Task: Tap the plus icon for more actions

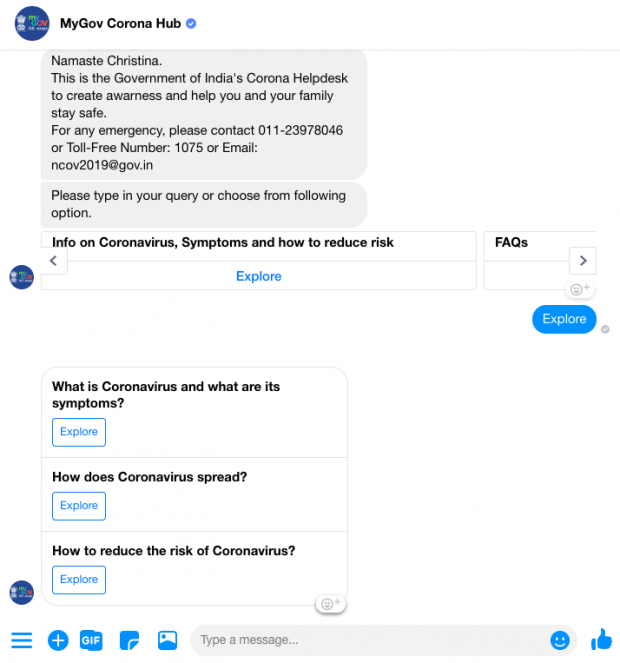Action: 58,640
